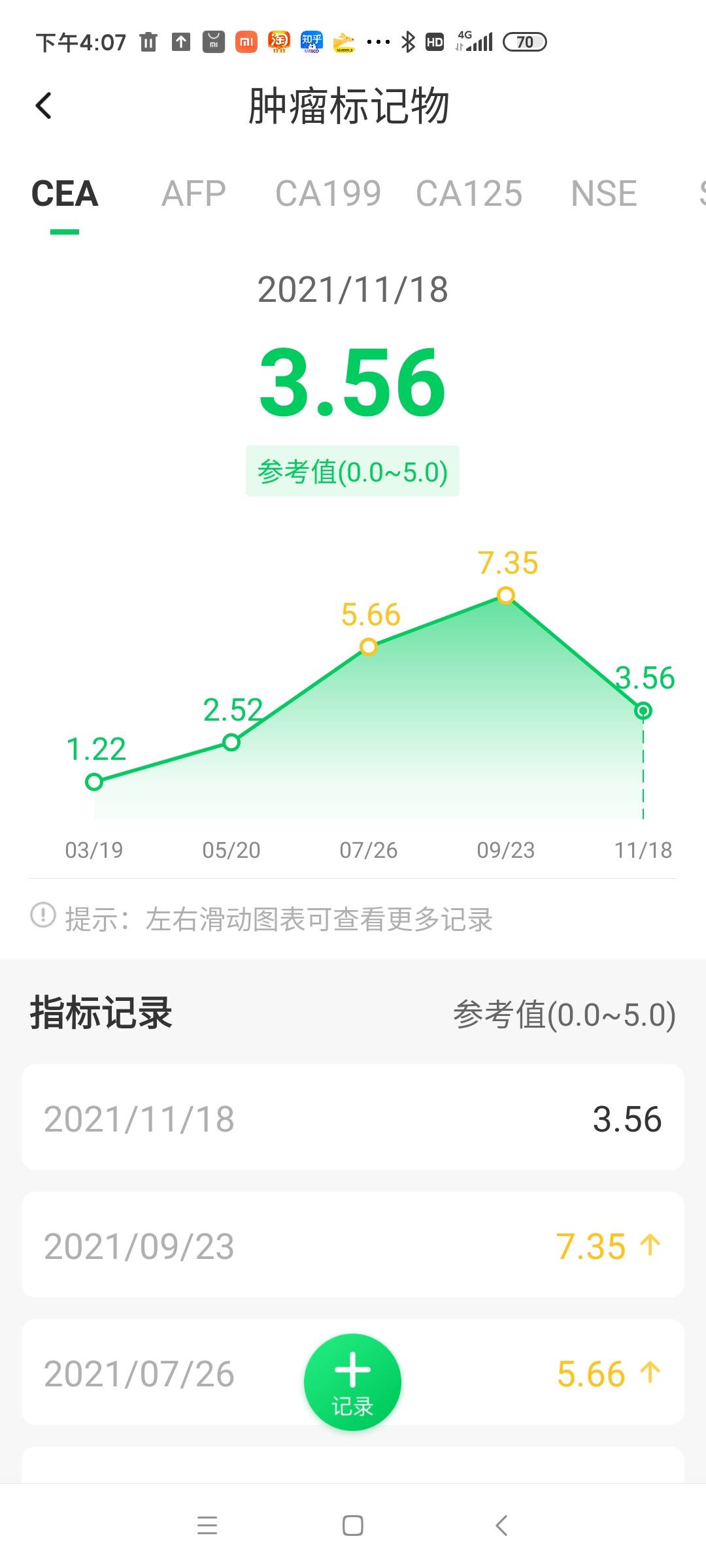Open the 2021/11/18 record entry

tap(352, 1118)
